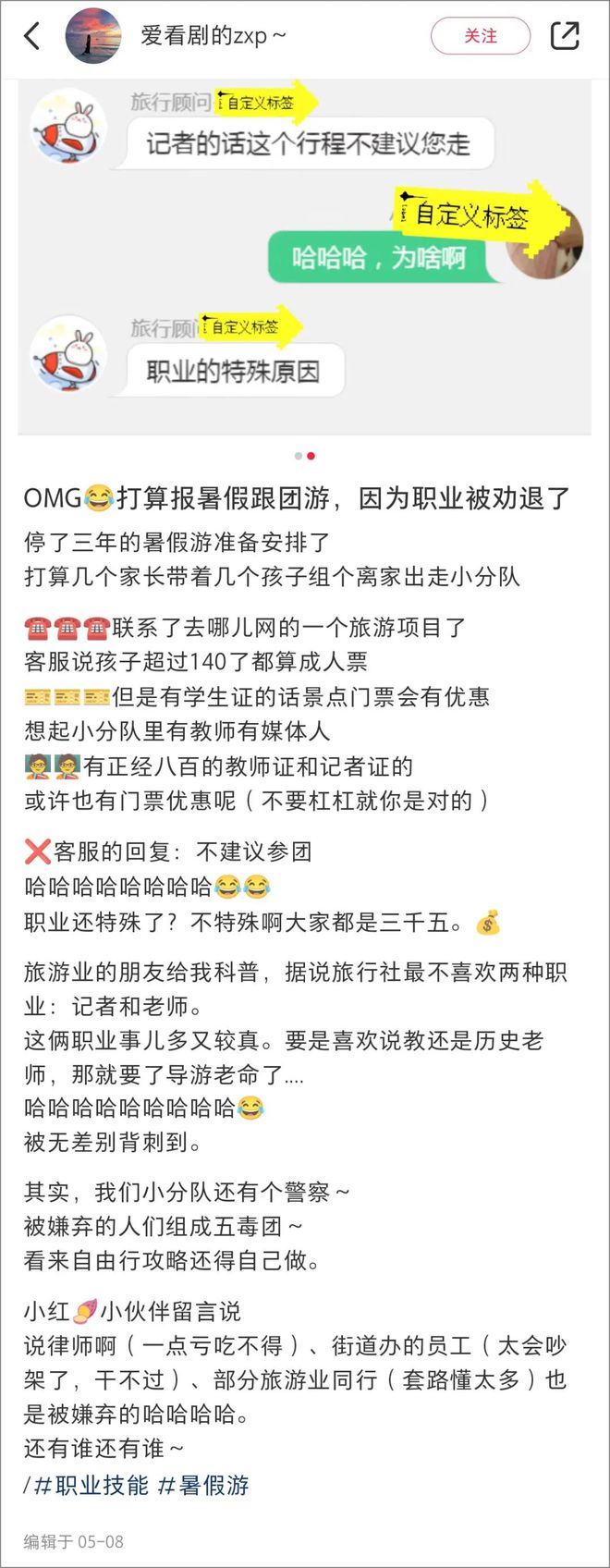Share this post via the top-right icon
The height and width of the screenshot is (1568, 610).
[564, 36]
